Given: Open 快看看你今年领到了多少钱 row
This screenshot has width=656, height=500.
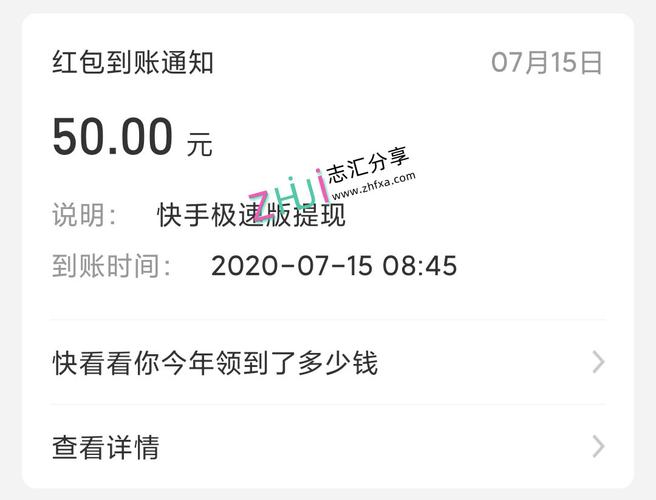Looking at the screenshot, I should [327, 362].
